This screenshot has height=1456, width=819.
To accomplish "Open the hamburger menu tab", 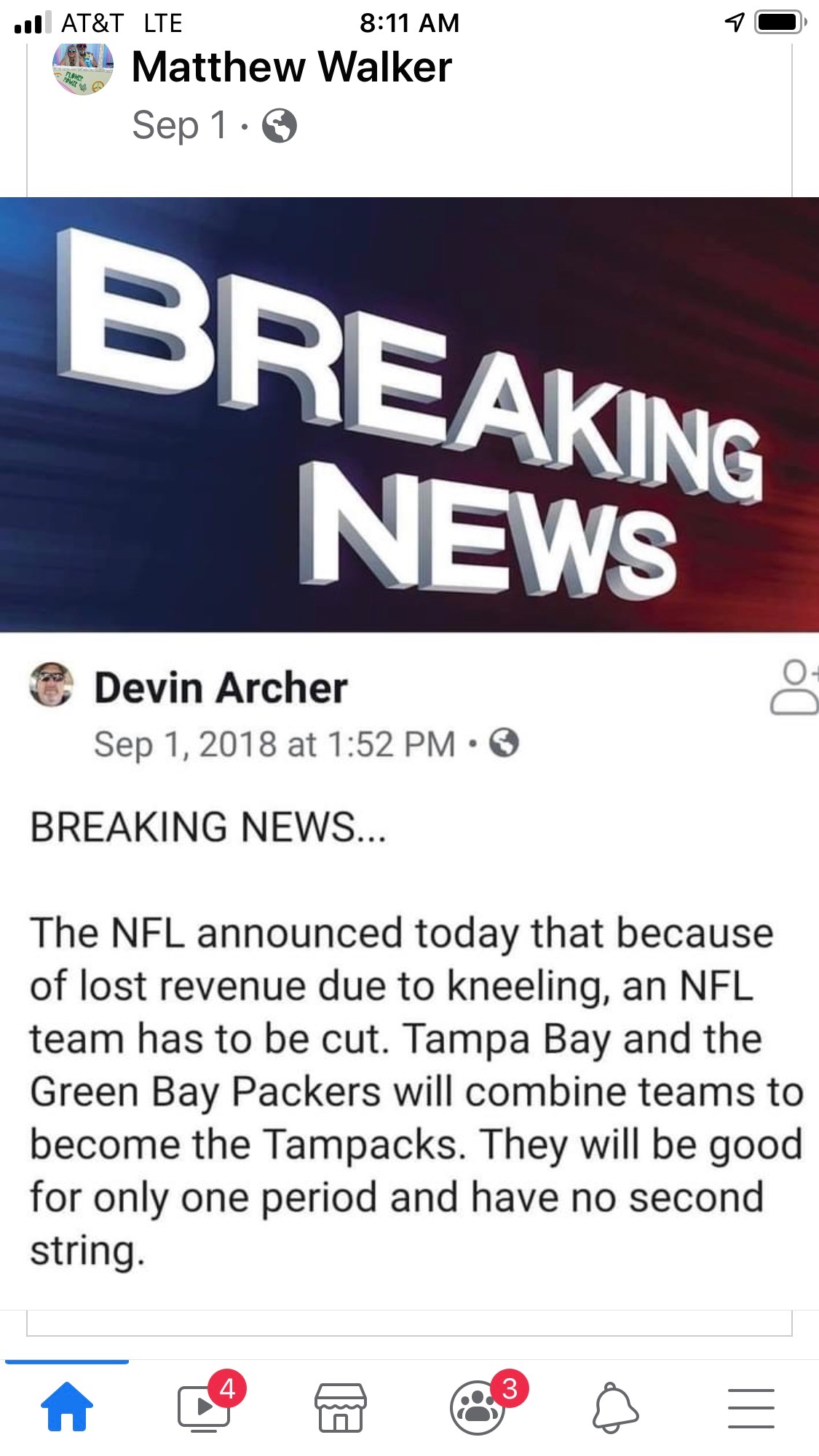I will (x=751, y=1407).
